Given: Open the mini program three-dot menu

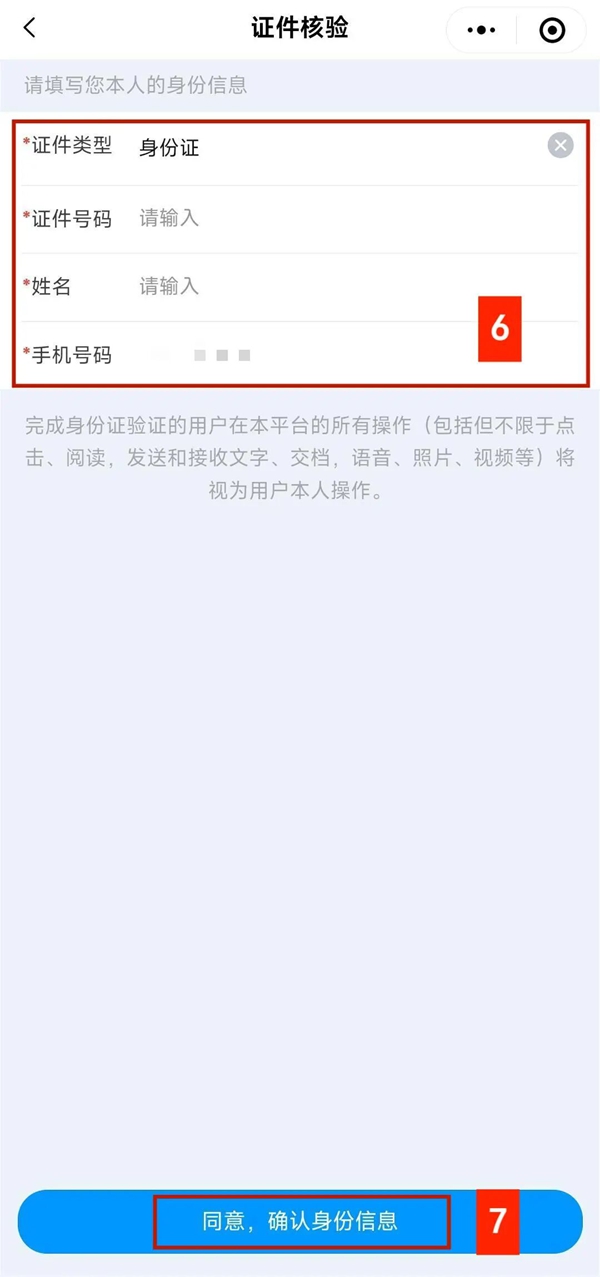Looking at the screenshot, I should (481, 30).
